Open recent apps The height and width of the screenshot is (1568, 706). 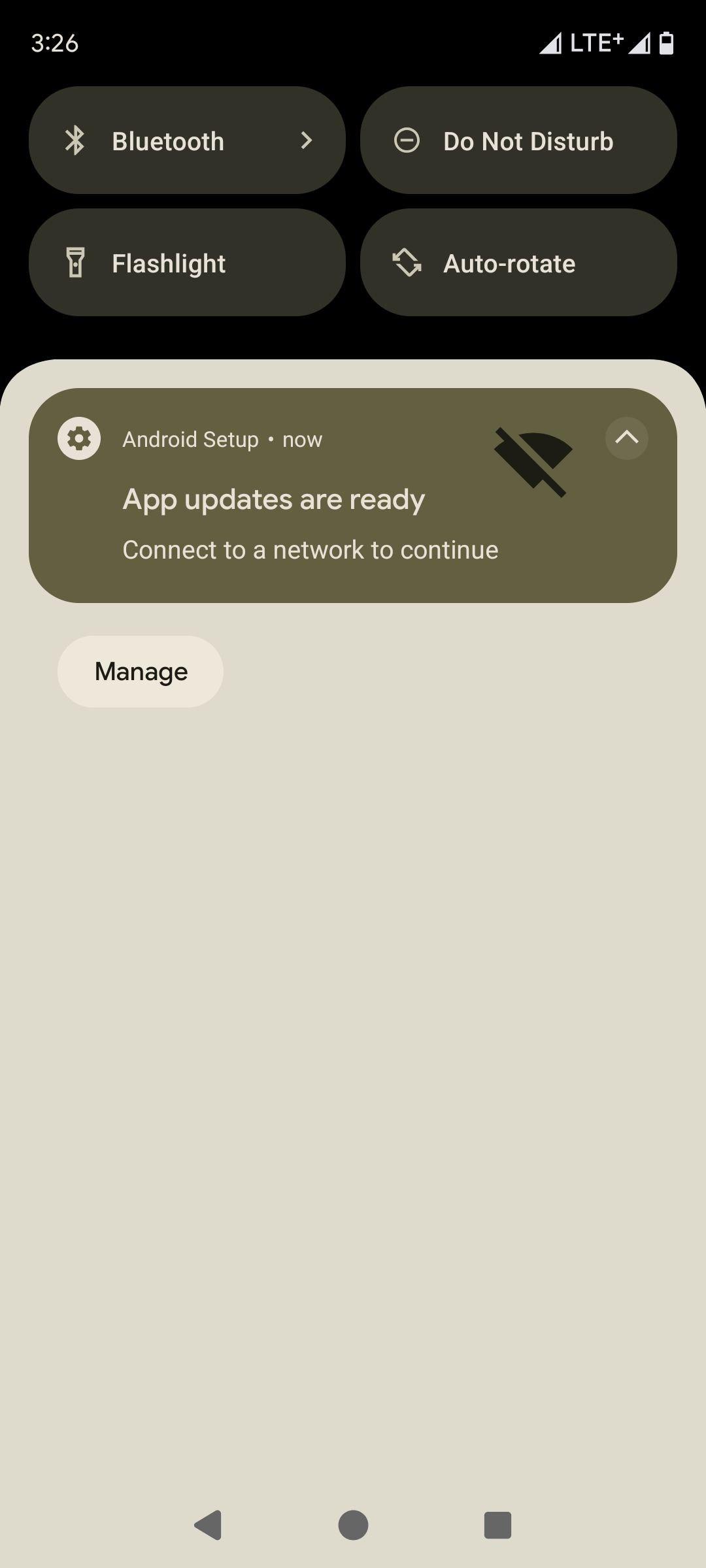pyautogui.click(x=497, y=1525)
